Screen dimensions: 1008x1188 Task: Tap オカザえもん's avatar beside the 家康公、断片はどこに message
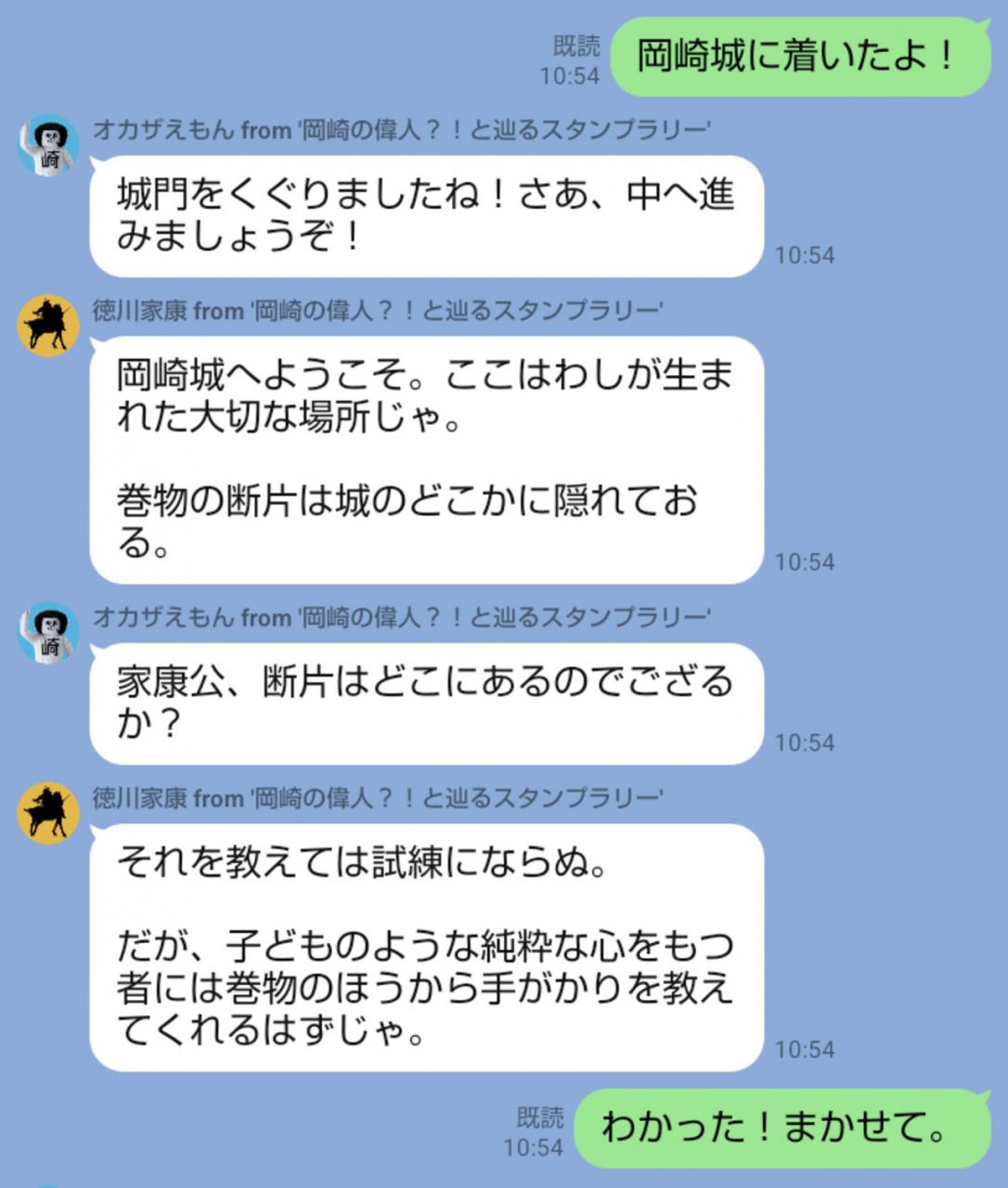click(x=48, y=633)
